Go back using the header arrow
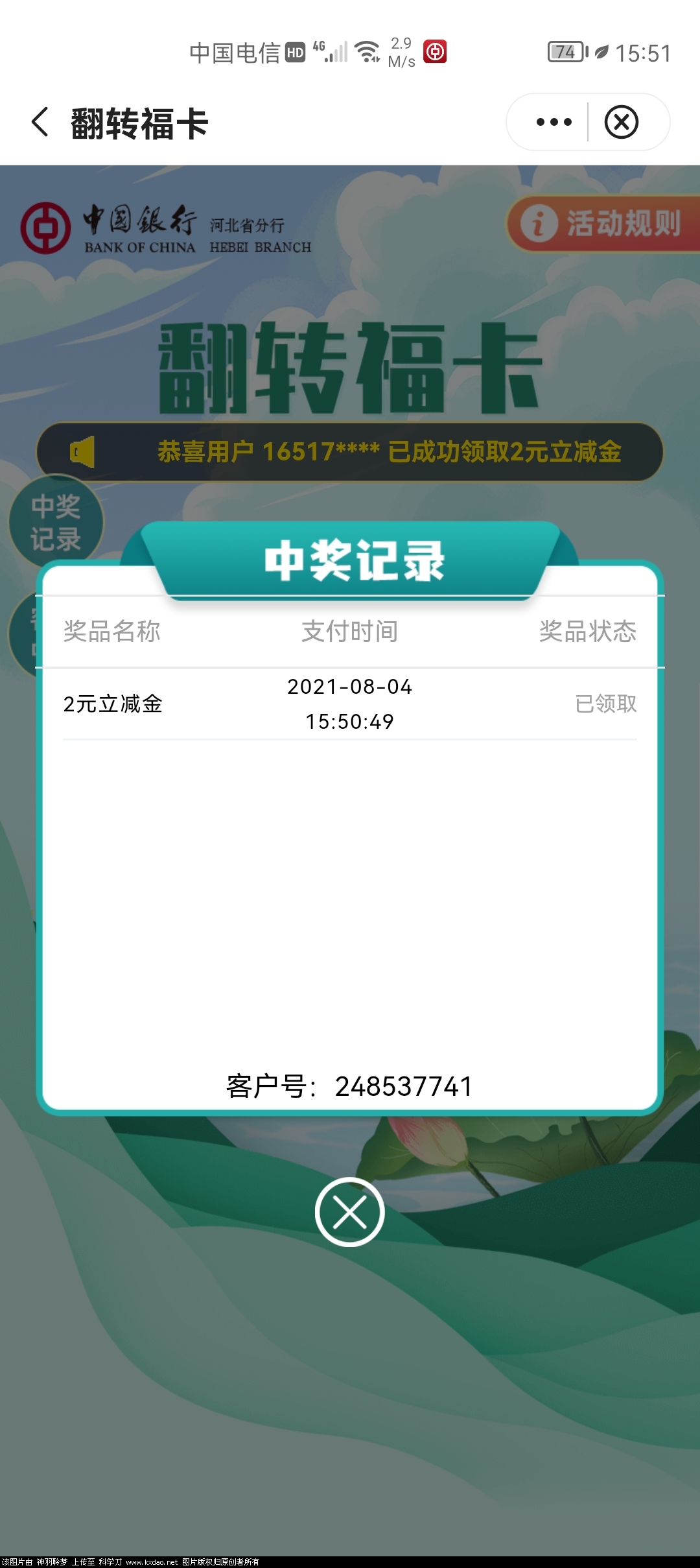The width and height of the screenshot is (700, 1568). tap(40, 122)
